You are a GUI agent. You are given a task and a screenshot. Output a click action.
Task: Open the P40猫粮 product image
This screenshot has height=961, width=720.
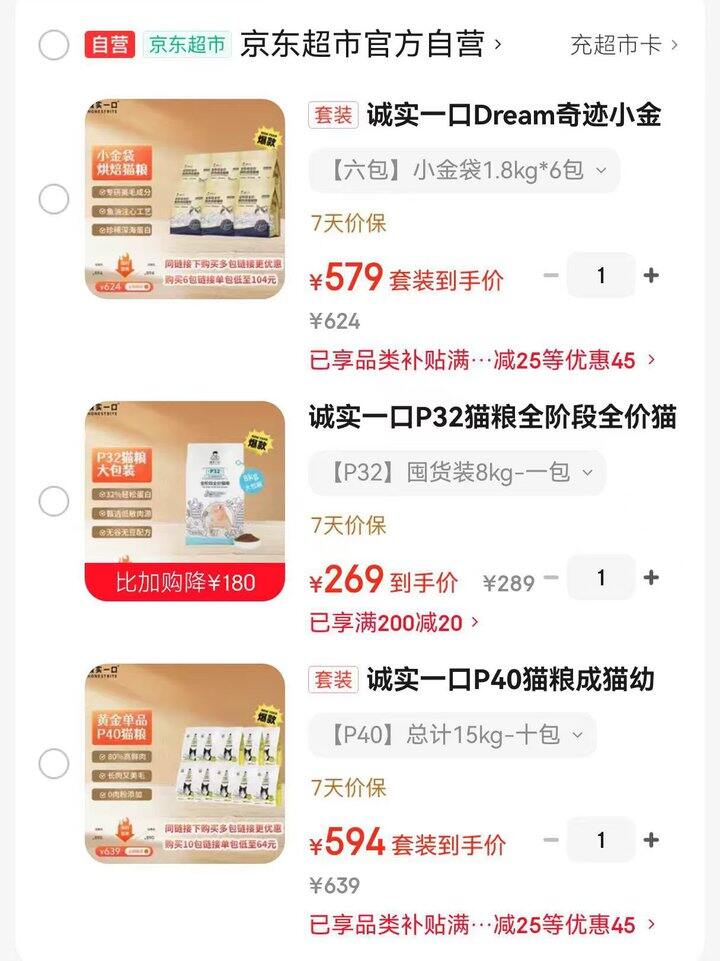click(185, 764)
